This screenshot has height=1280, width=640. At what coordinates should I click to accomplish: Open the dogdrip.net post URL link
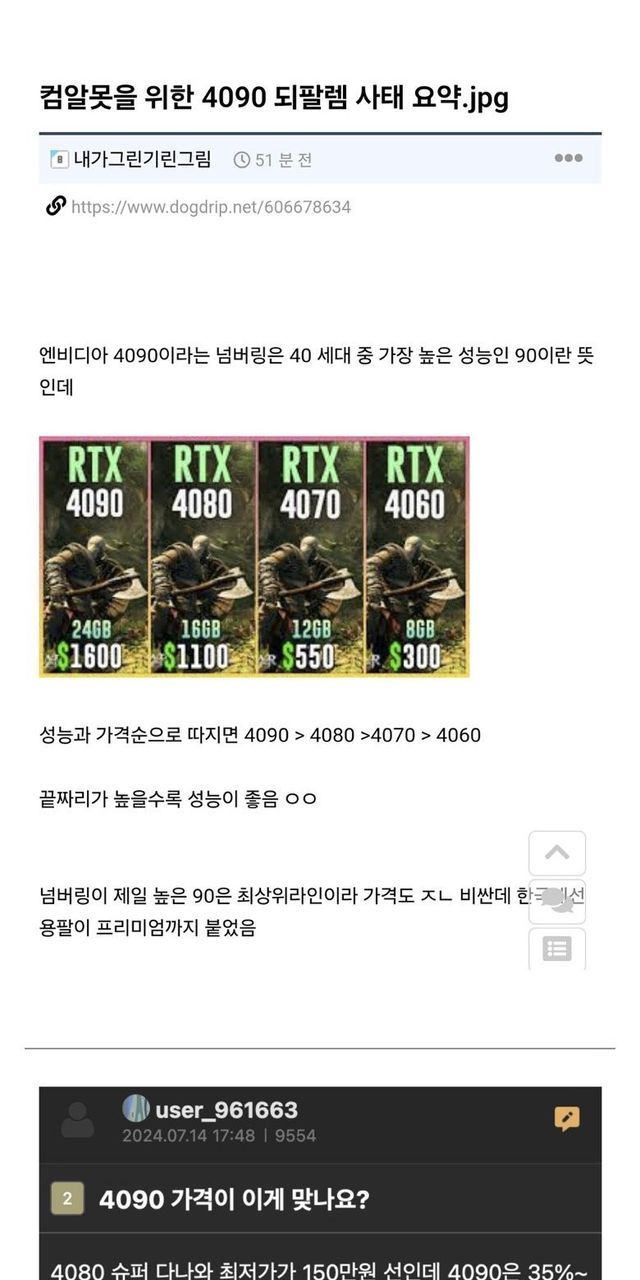tap(210, 207)
